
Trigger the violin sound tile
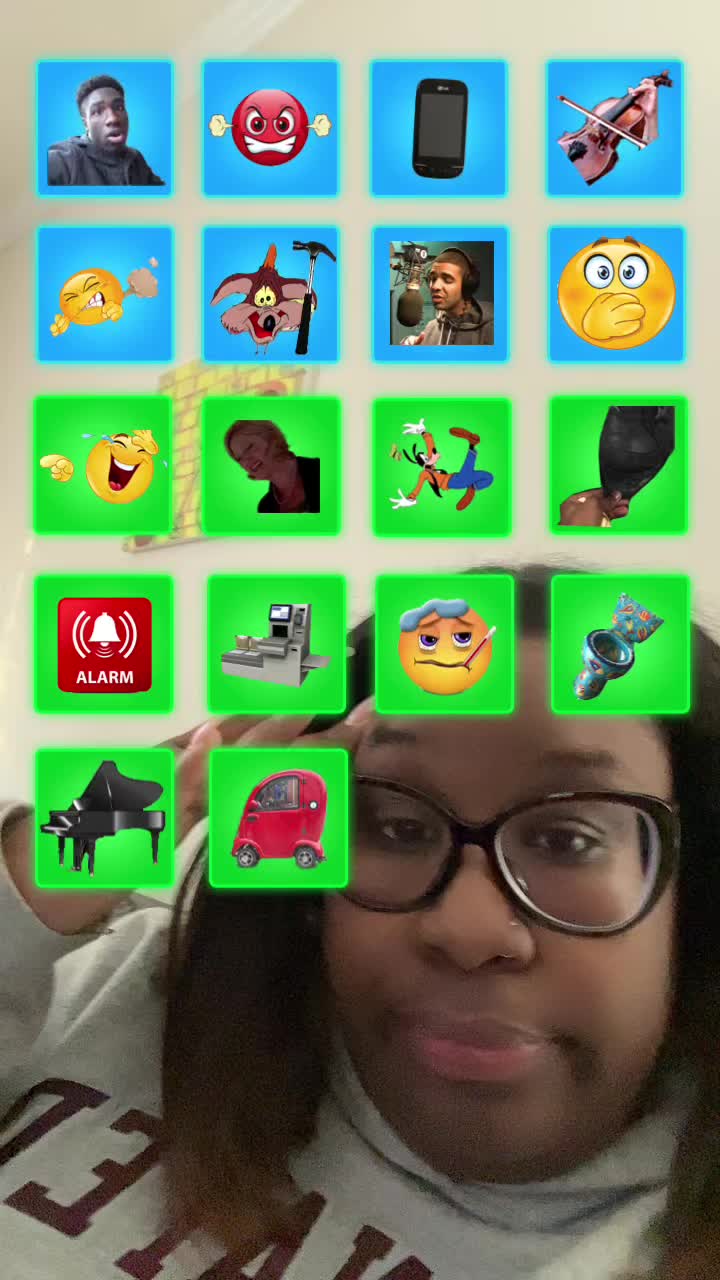(x=614, y=127)
